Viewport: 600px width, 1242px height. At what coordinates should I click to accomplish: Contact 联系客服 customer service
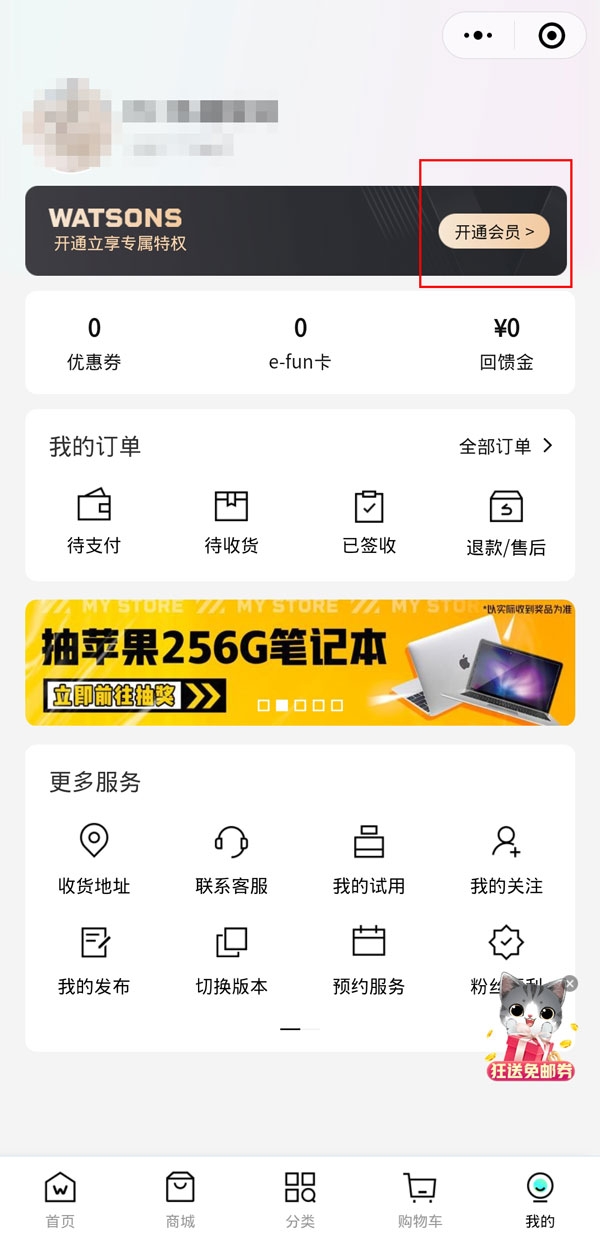[231, 859]
